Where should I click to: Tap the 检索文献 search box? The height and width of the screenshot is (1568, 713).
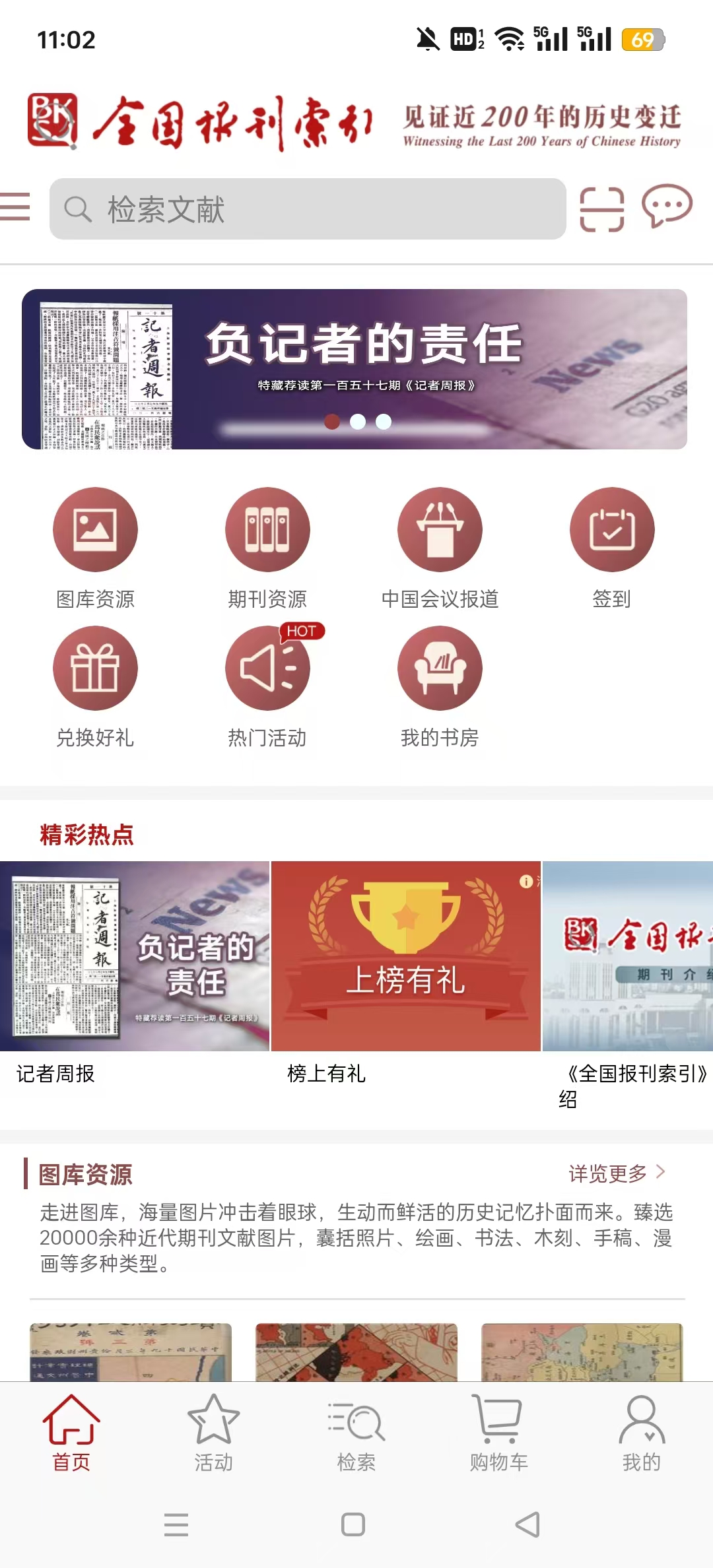(308, 209)
